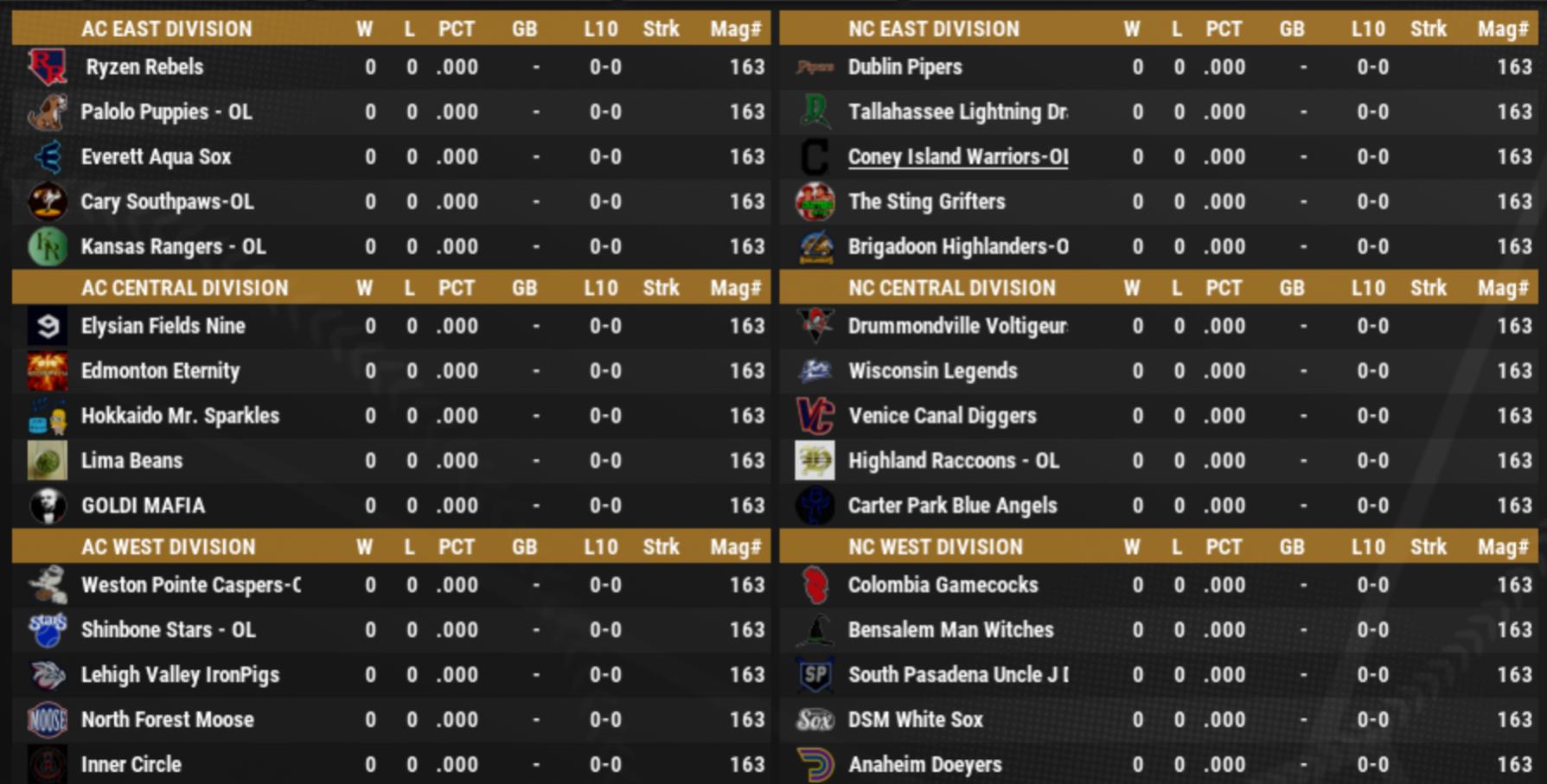Open GOLDI MAFIA team page

click(x=143, y=506)
